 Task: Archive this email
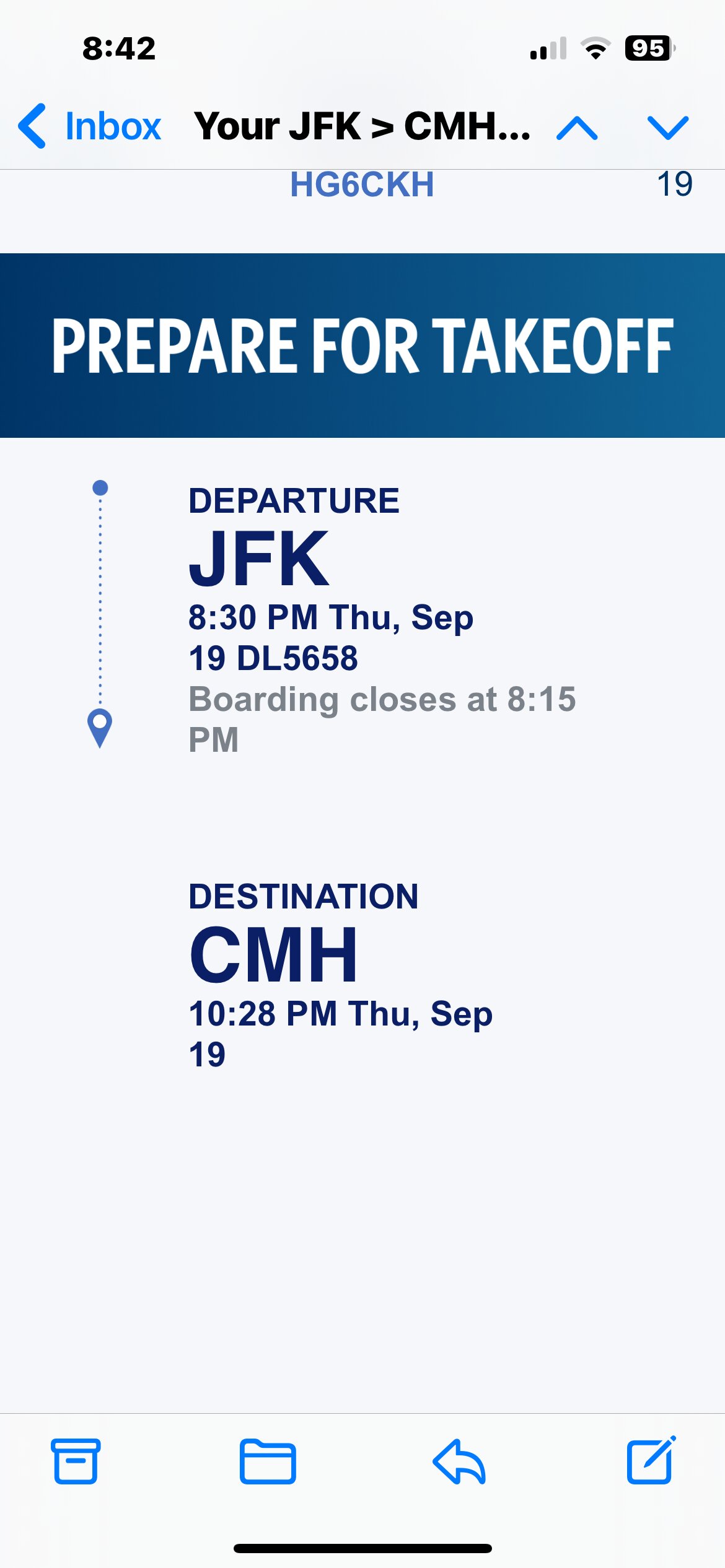(76, 1461)
